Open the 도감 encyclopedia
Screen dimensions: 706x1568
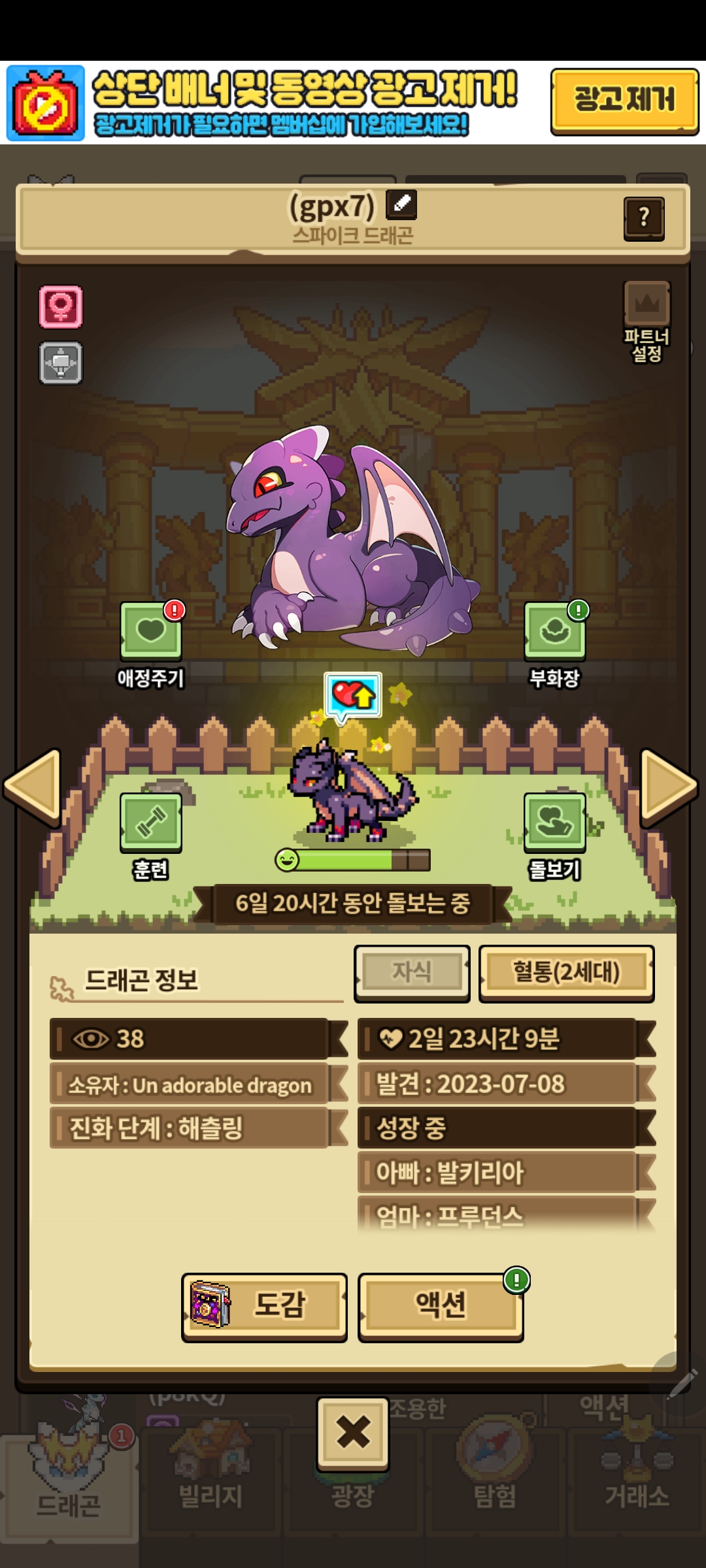(x=264, y=1306)
